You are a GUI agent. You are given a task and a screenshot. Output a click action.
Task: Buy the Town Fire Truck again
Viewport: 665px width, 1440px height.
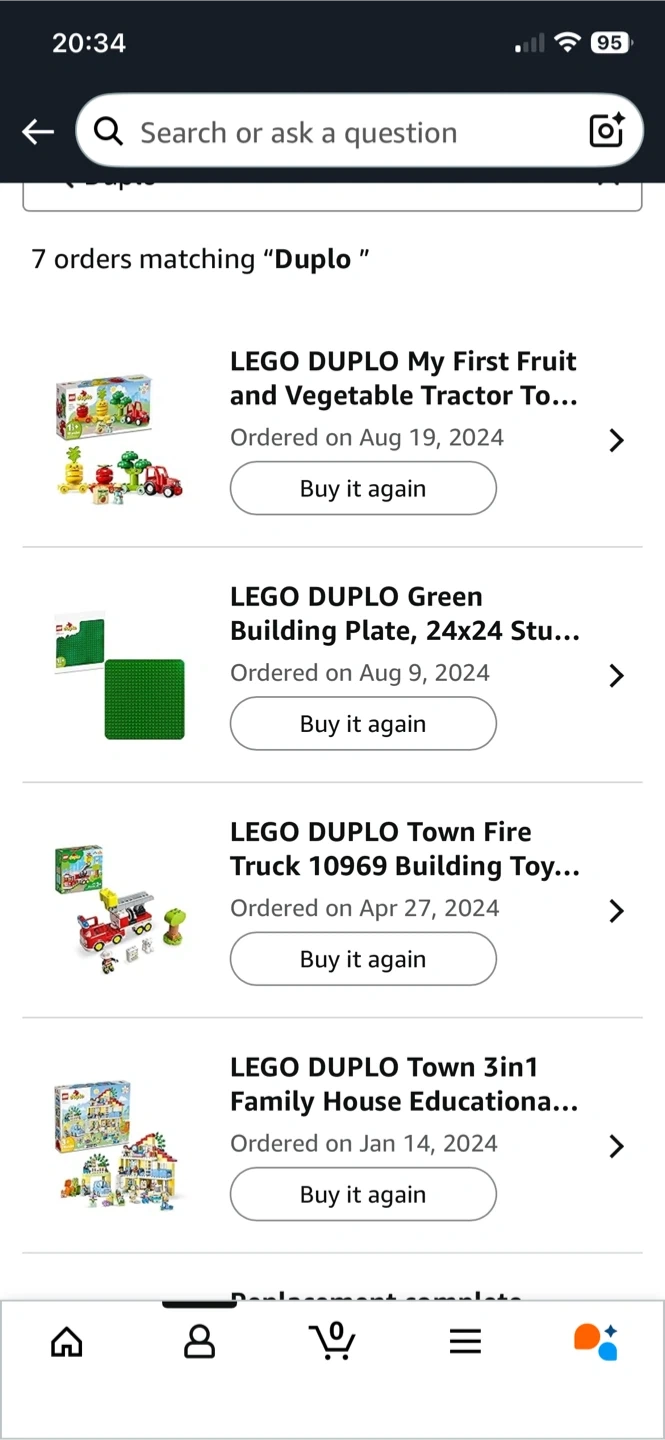coord(363,960)
